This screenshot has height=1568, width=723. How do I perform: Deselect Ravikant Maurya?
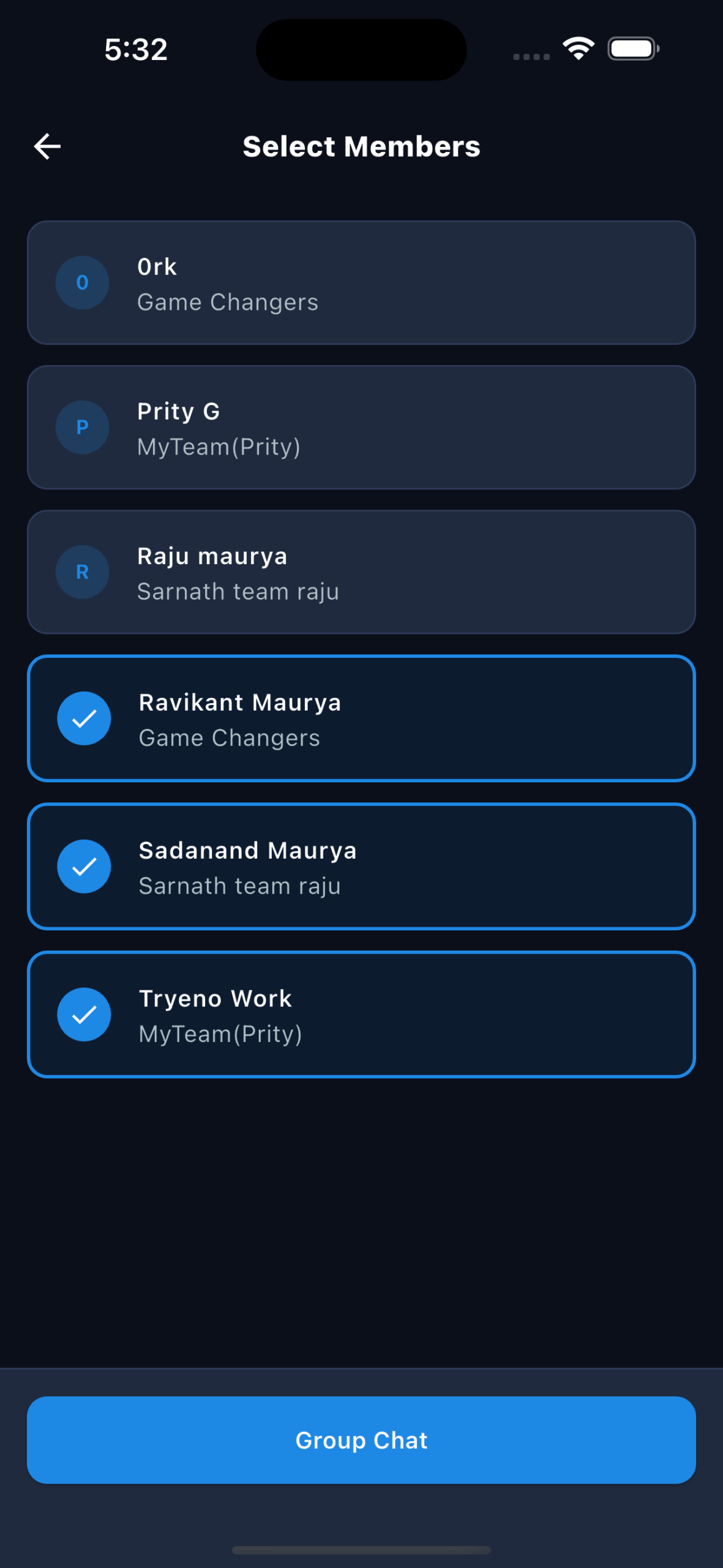pyautogui.click(x=361, y=718)
